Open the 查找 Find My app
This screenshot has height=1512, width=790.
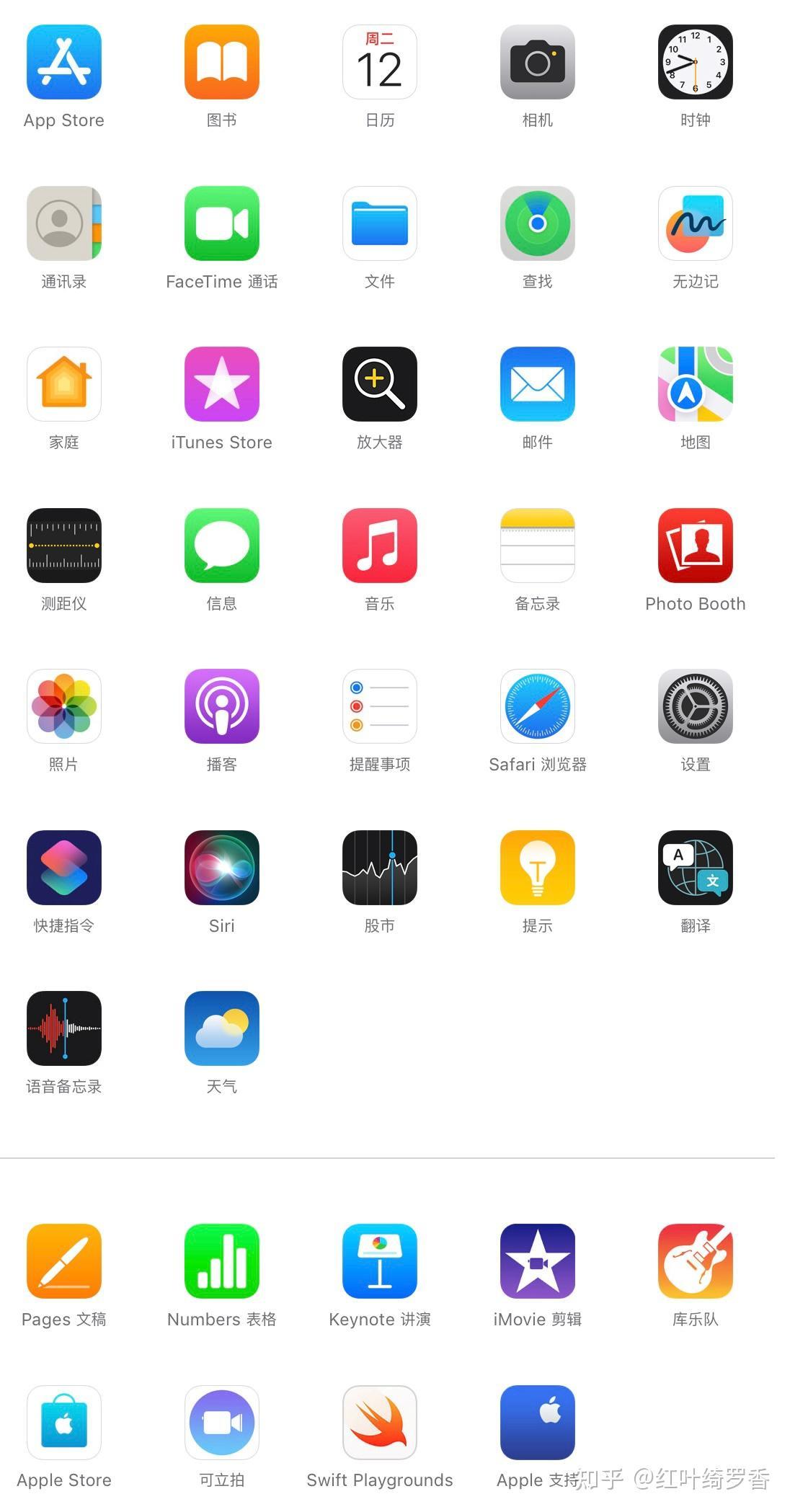pos(537,224)
